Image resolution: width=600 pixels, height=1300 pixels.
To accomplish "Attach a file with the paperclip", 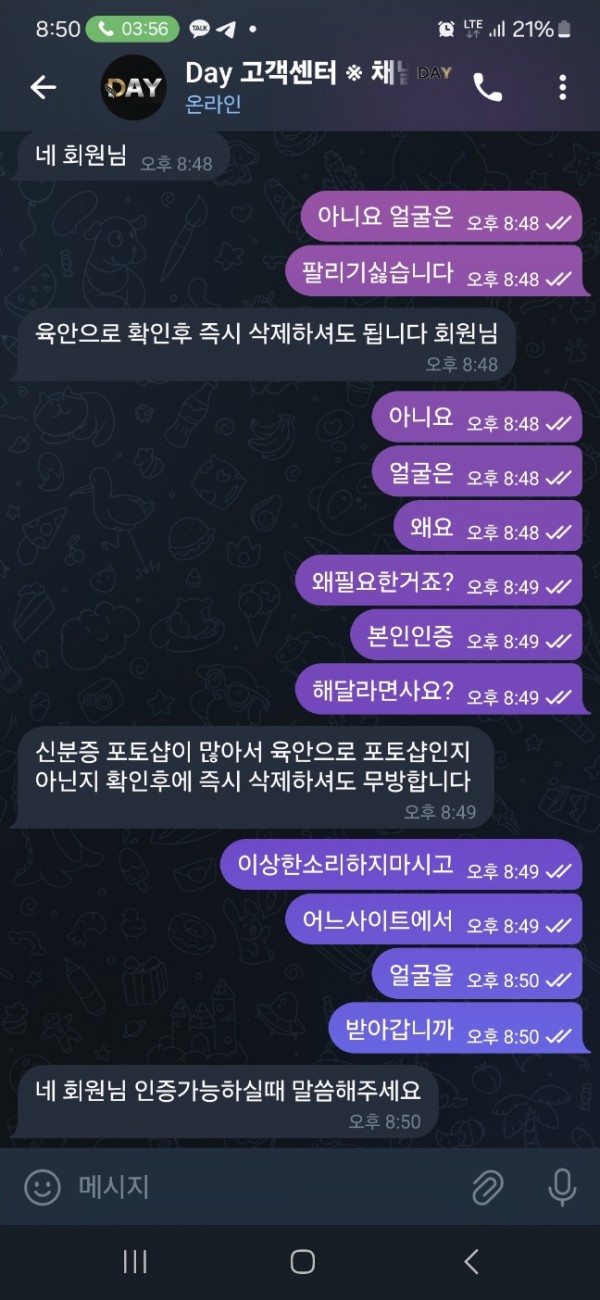I will (487, 1188).
